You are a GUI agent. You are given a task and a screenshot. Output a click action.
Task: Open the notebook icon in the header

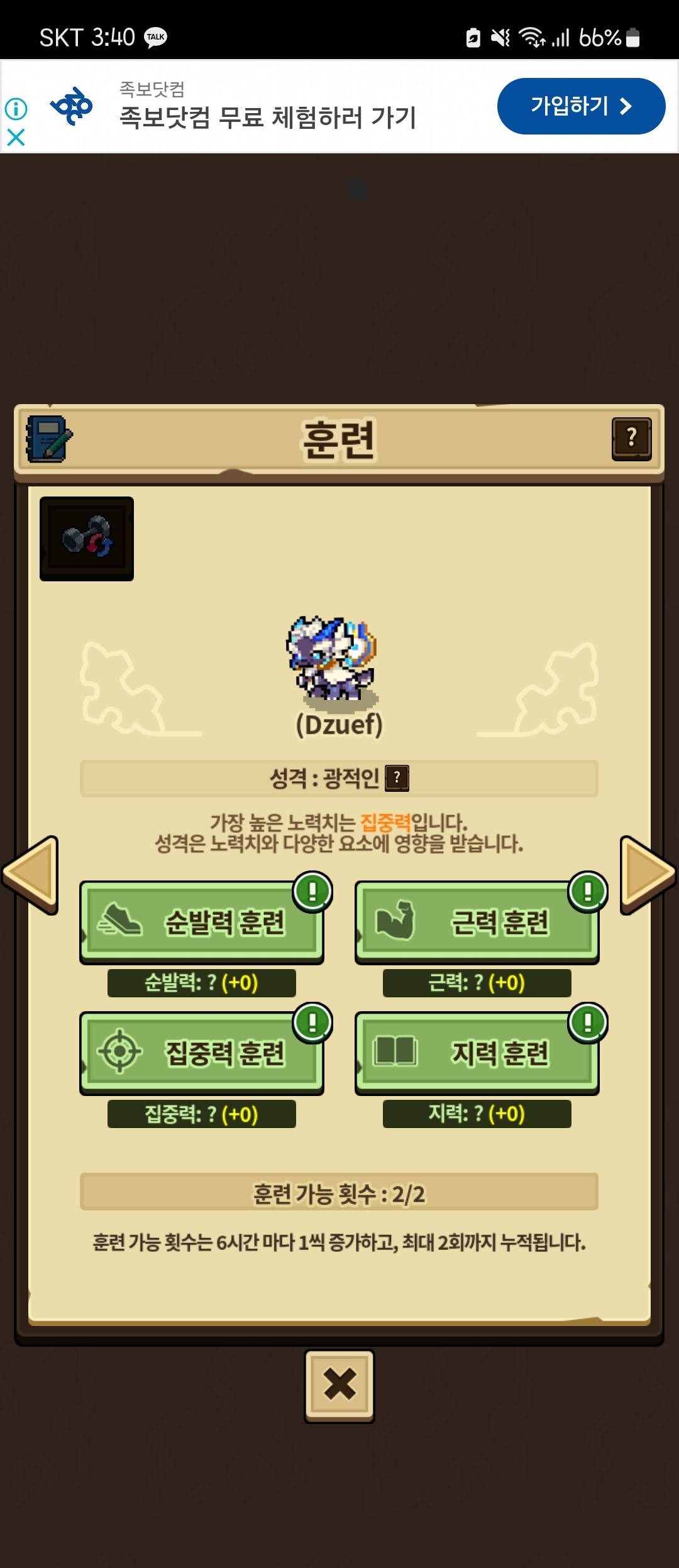(48, 439)
